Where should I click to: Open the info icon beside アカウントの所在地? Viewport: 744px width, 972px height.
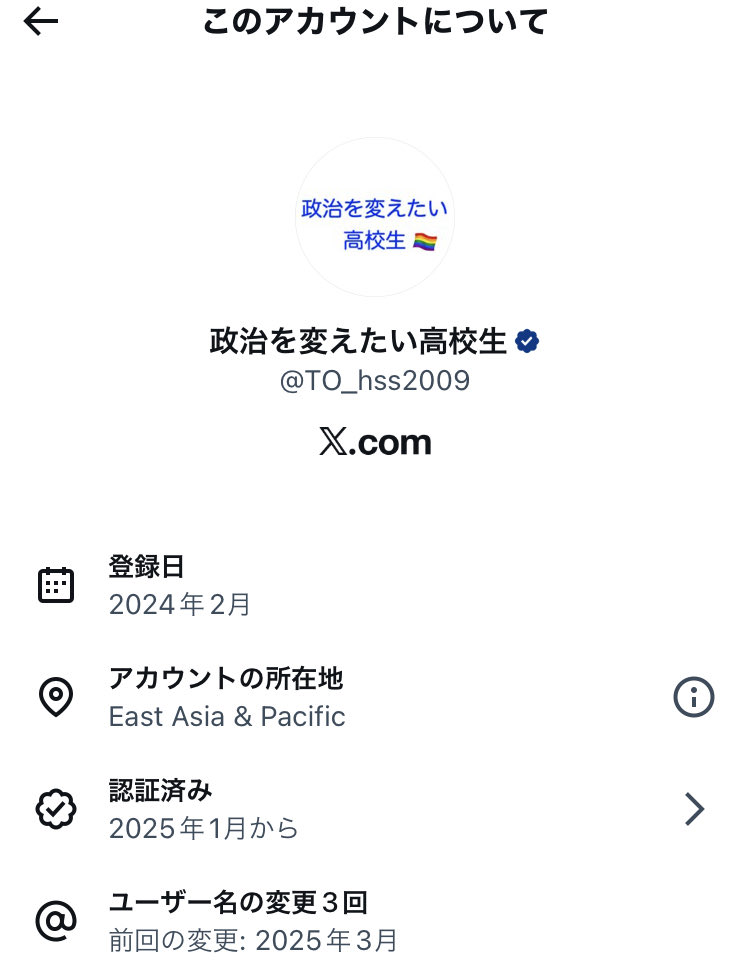coord(693,697)
